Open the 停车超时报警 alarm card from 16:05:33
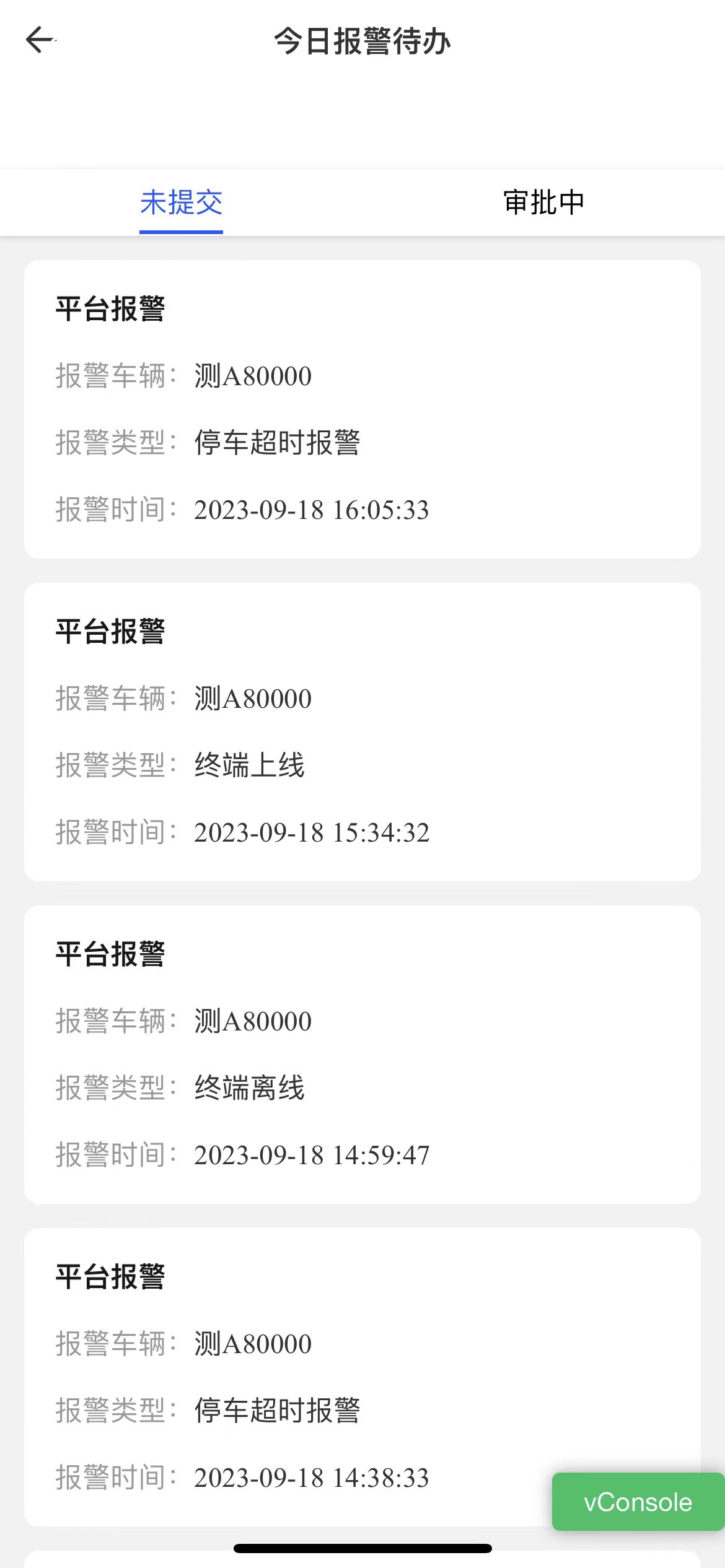 (362, 409)
